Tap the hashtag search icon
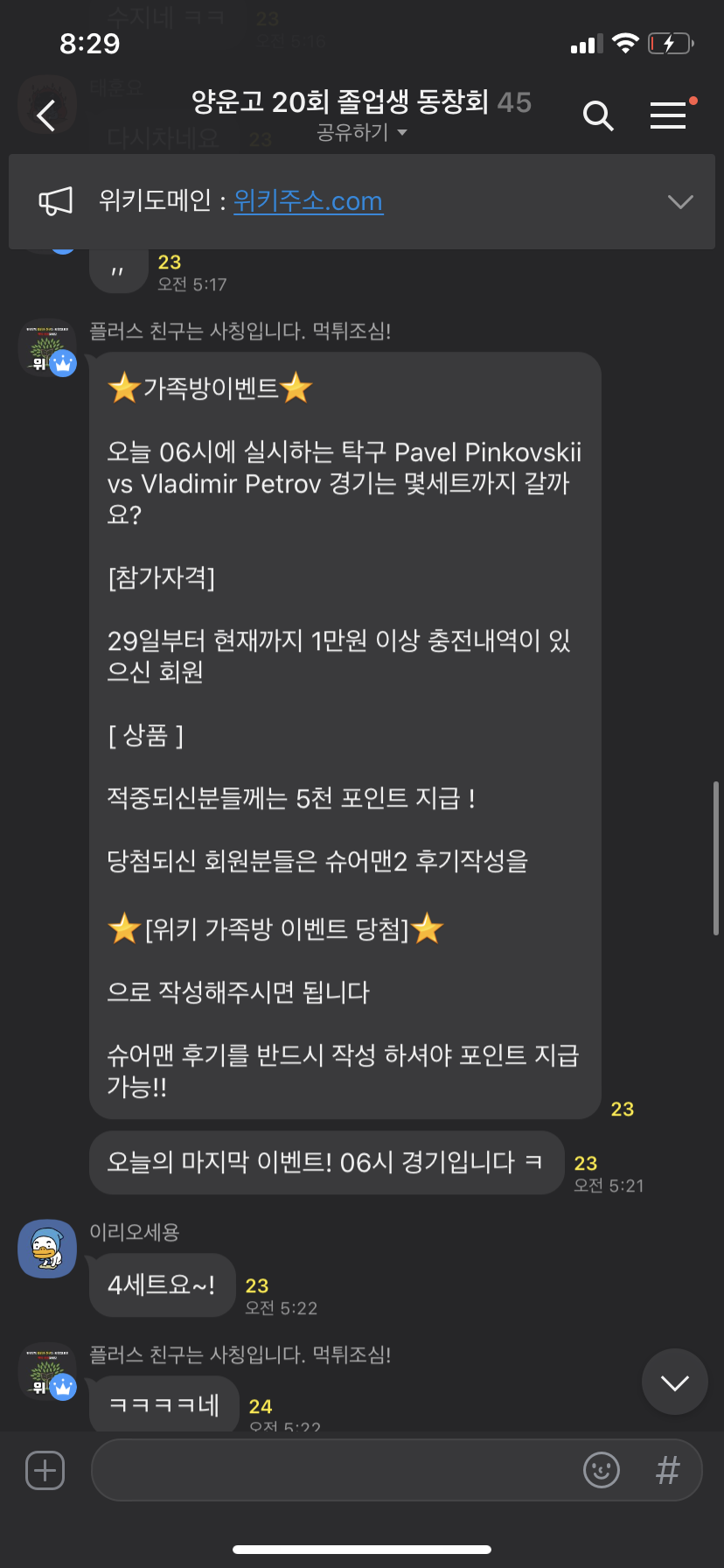 click(x=667, y=1470)
